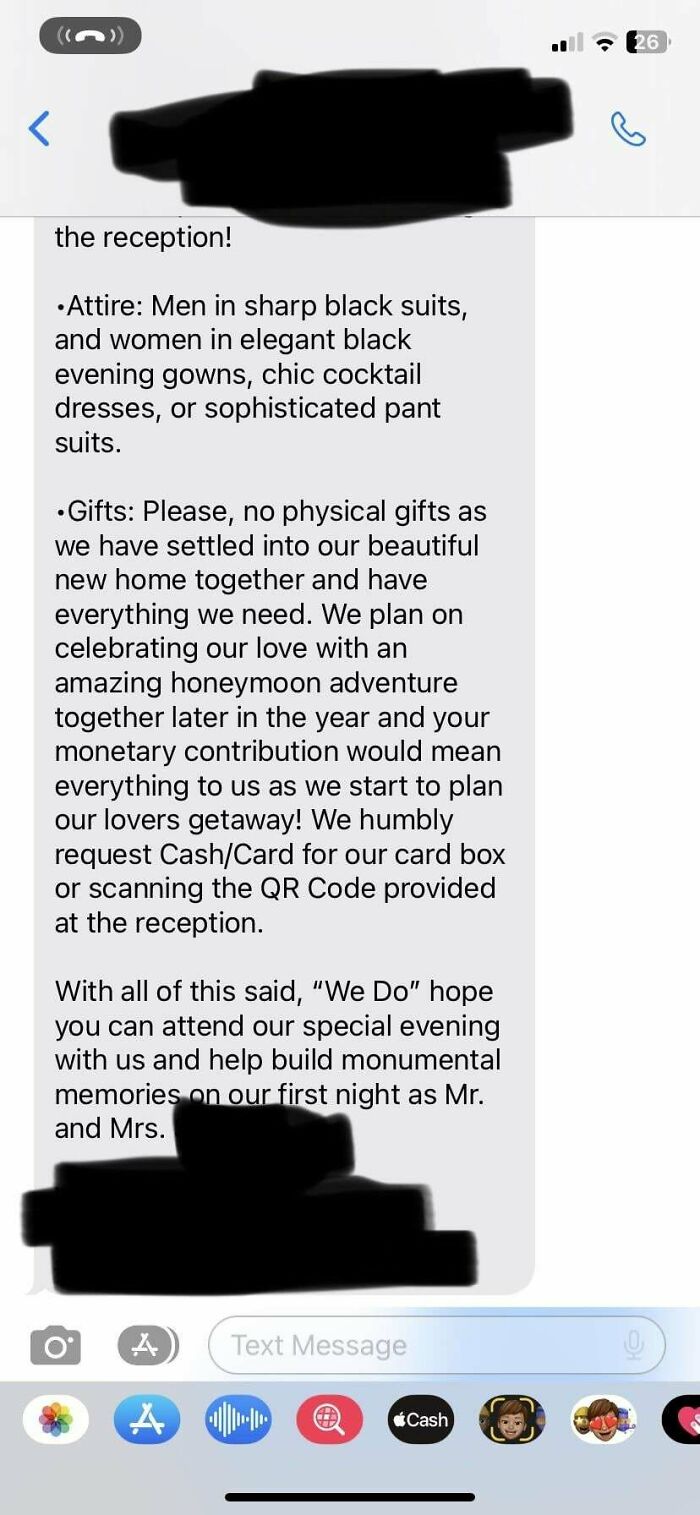Go back to the messages list
The image size is (700, 1515).
(39, 129)
